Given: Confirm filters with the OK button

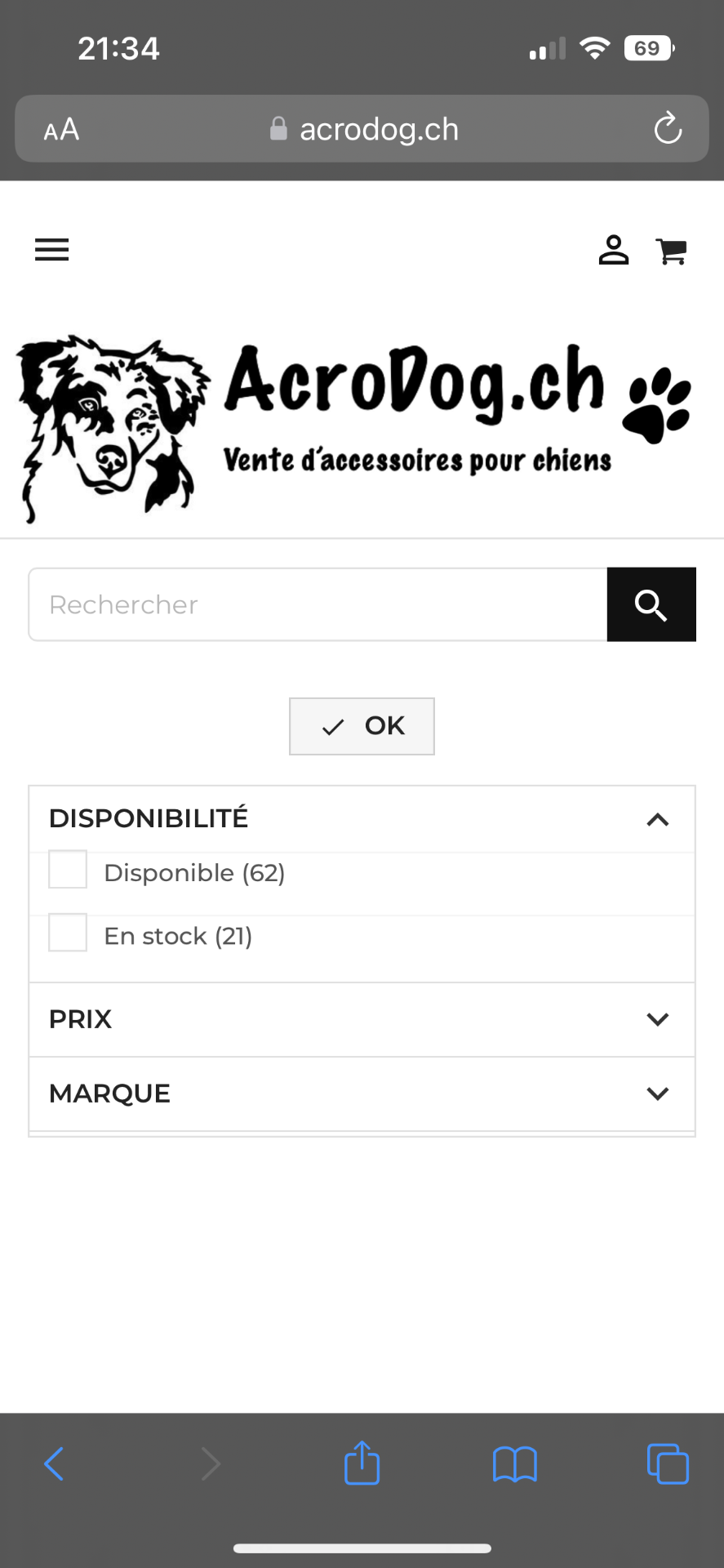Looking at the screenshot, I should tap(362, 726).
